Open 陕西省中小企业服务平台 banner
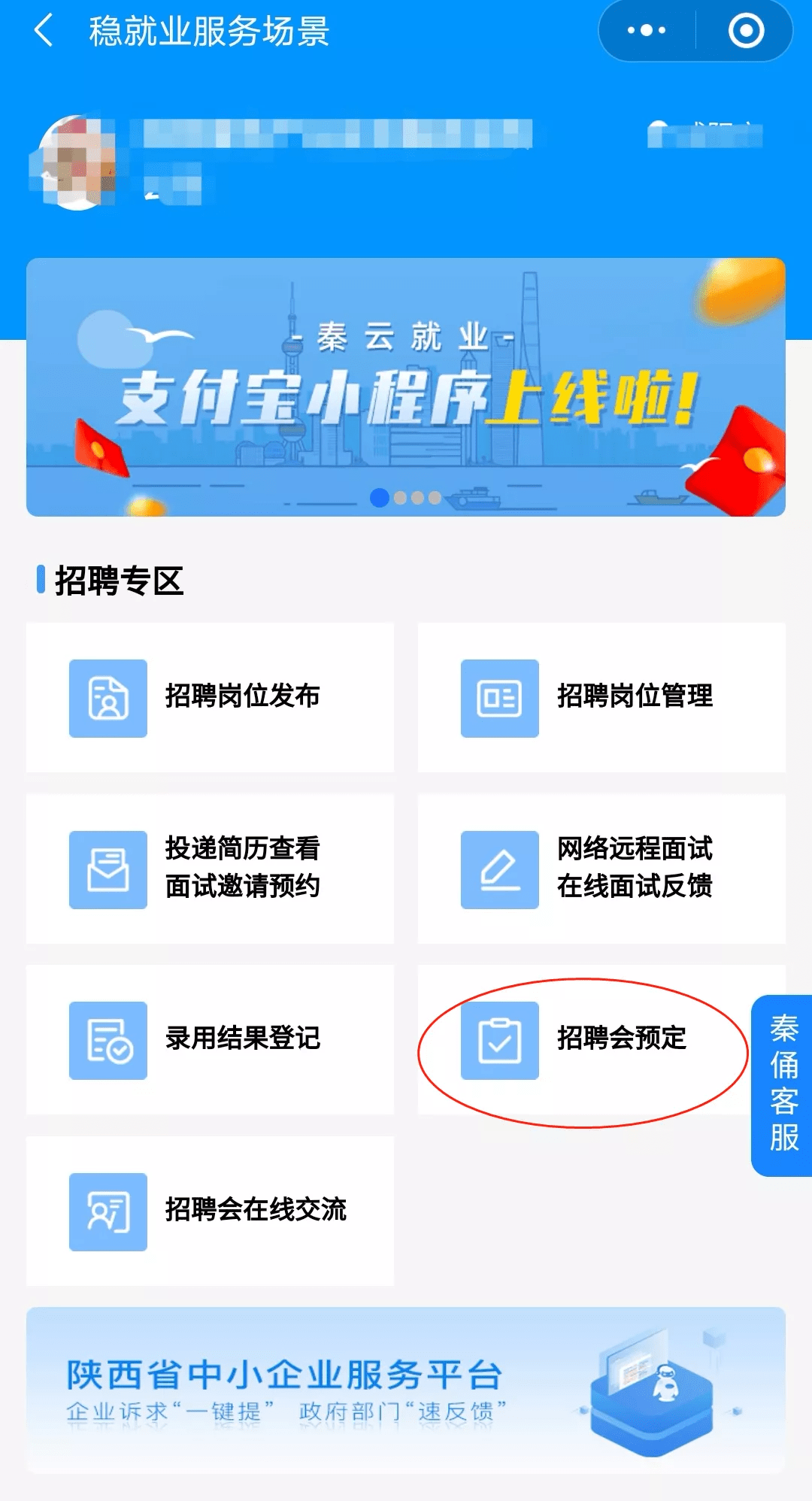Image resolution: width=812 pixels, height=1501 pixels. click(x=406, y=1390)
